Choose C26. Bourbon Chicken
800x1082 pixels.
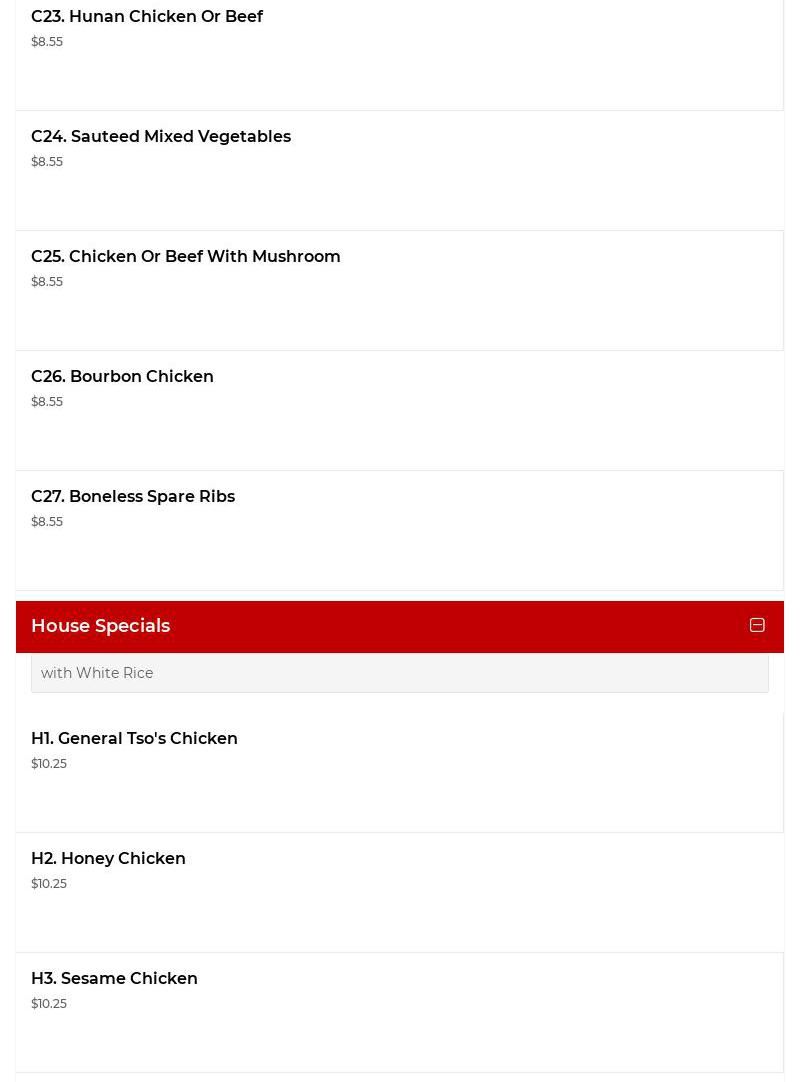(122, 377)
